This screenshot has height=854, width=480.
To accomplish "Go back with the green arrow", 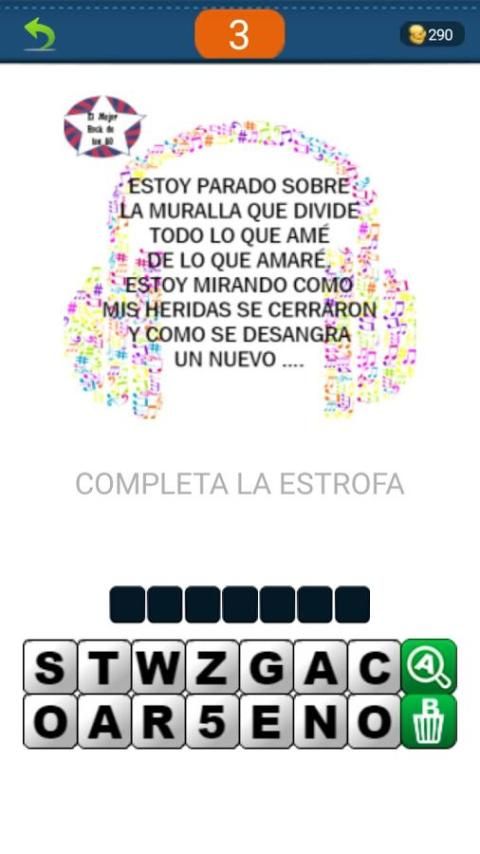I will (x=40, y=34).
